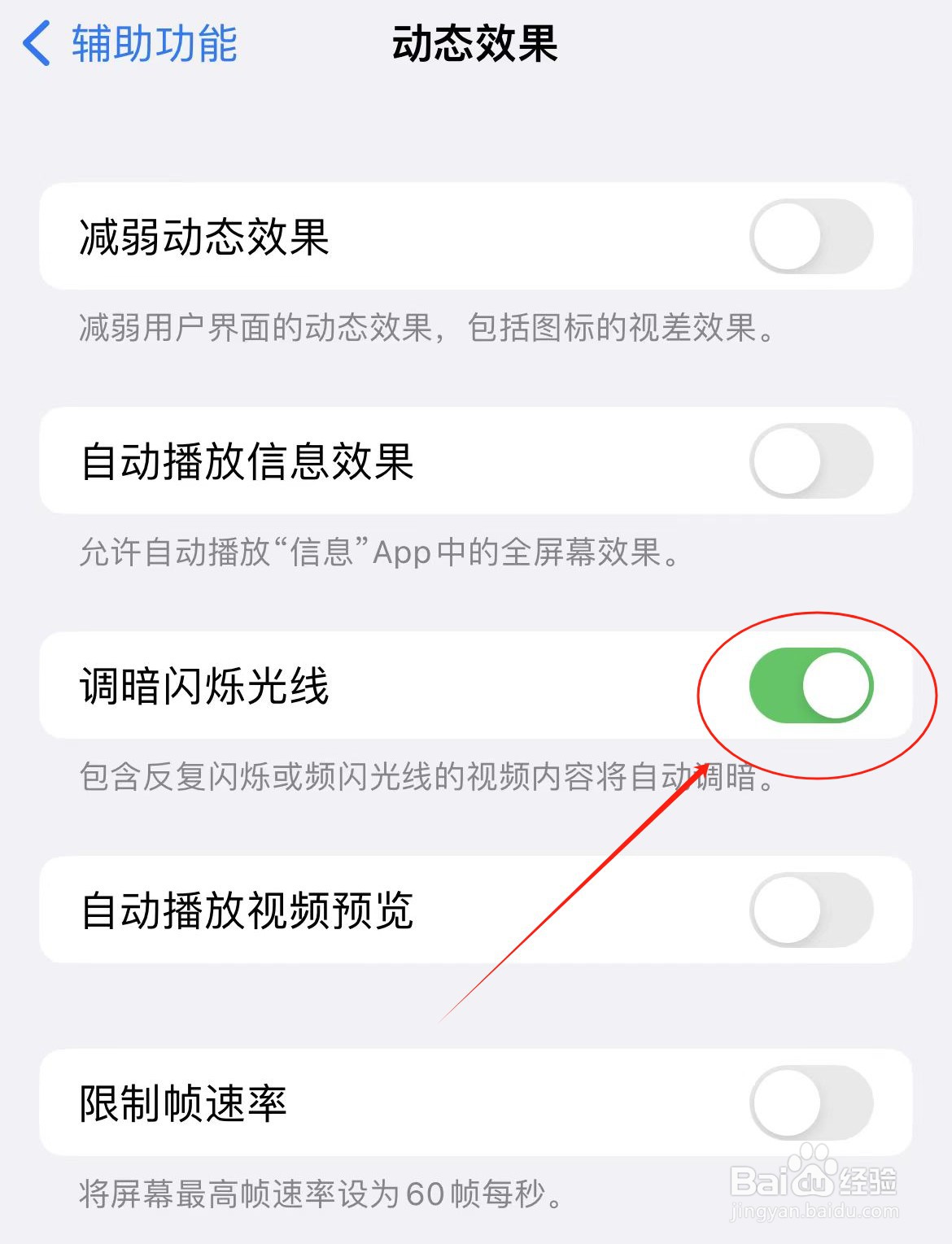Tap the flashing lights dimming description
Screen dimensions: 952x1244
423,778
